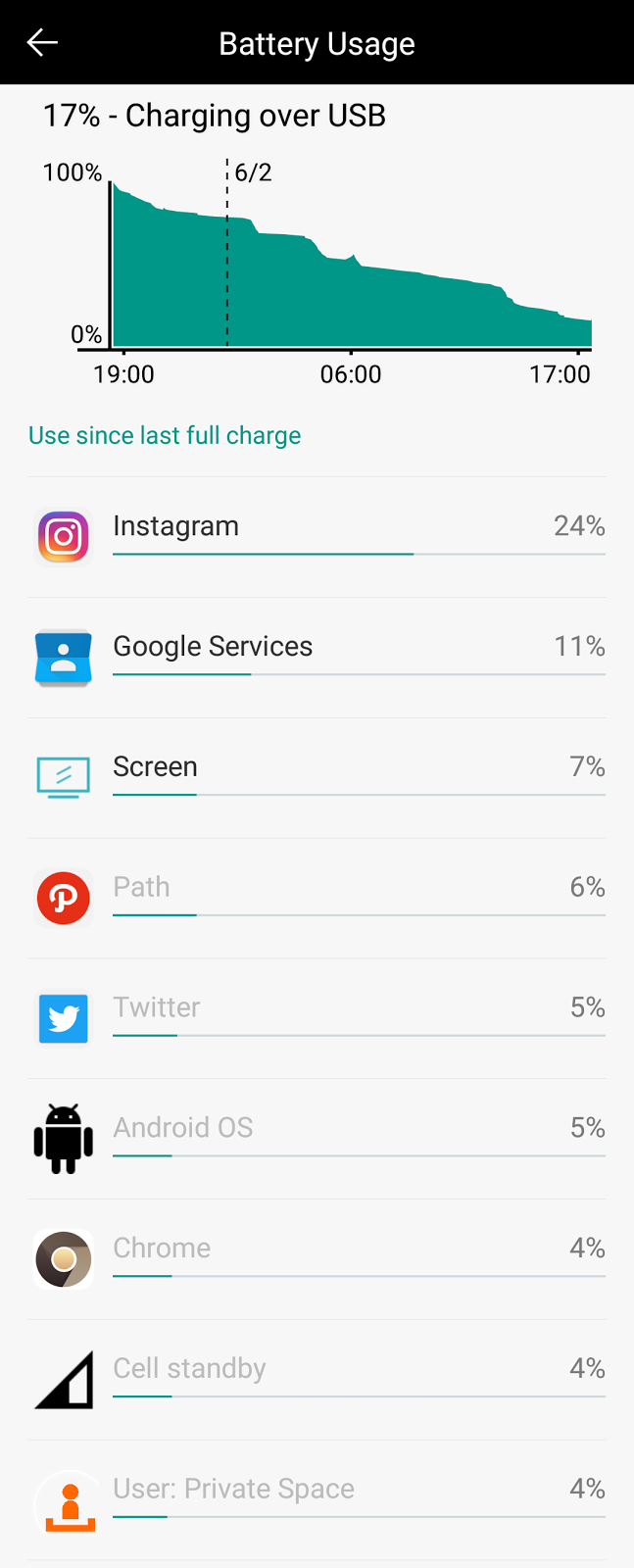Viewport: 634px width, 1568px height.
Task: View Google Services battery details
Action: click(317, 658)
